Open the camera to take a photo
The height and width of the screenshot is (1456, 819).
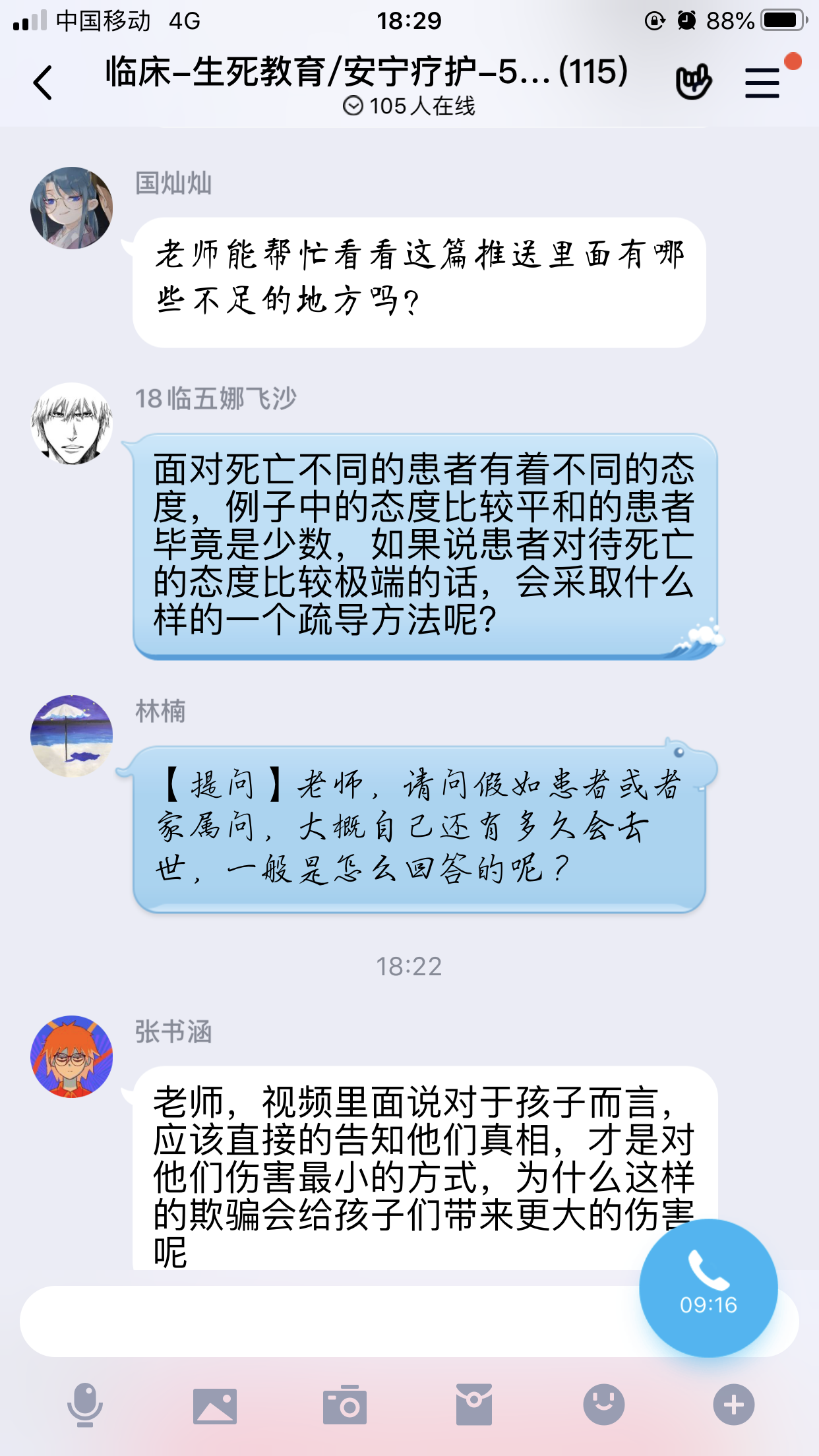(x=344, y=1405)
